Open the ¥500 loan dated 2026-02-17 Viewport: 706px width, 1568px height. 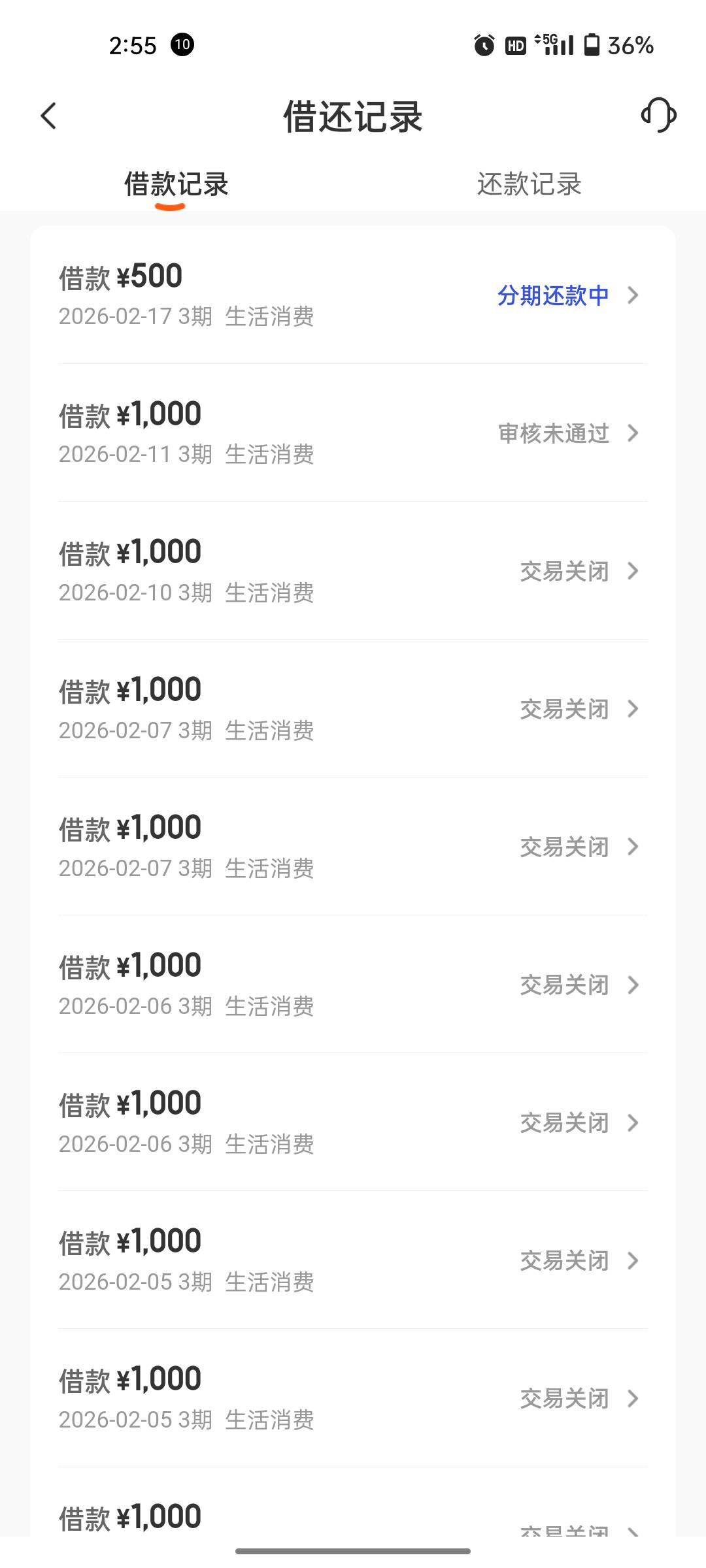[x=353, y=295]
